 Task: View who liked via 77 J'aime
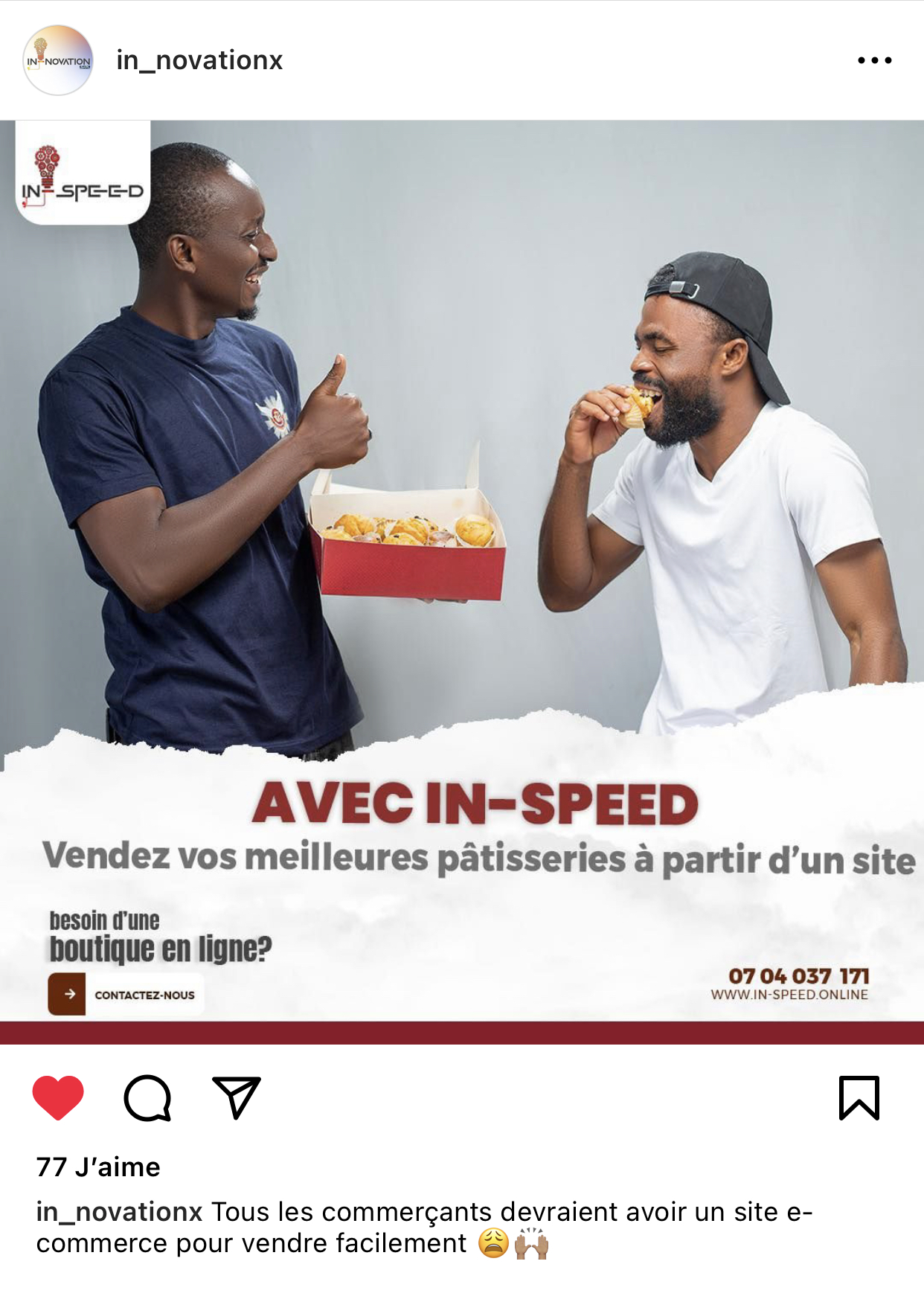(98, 1167)
